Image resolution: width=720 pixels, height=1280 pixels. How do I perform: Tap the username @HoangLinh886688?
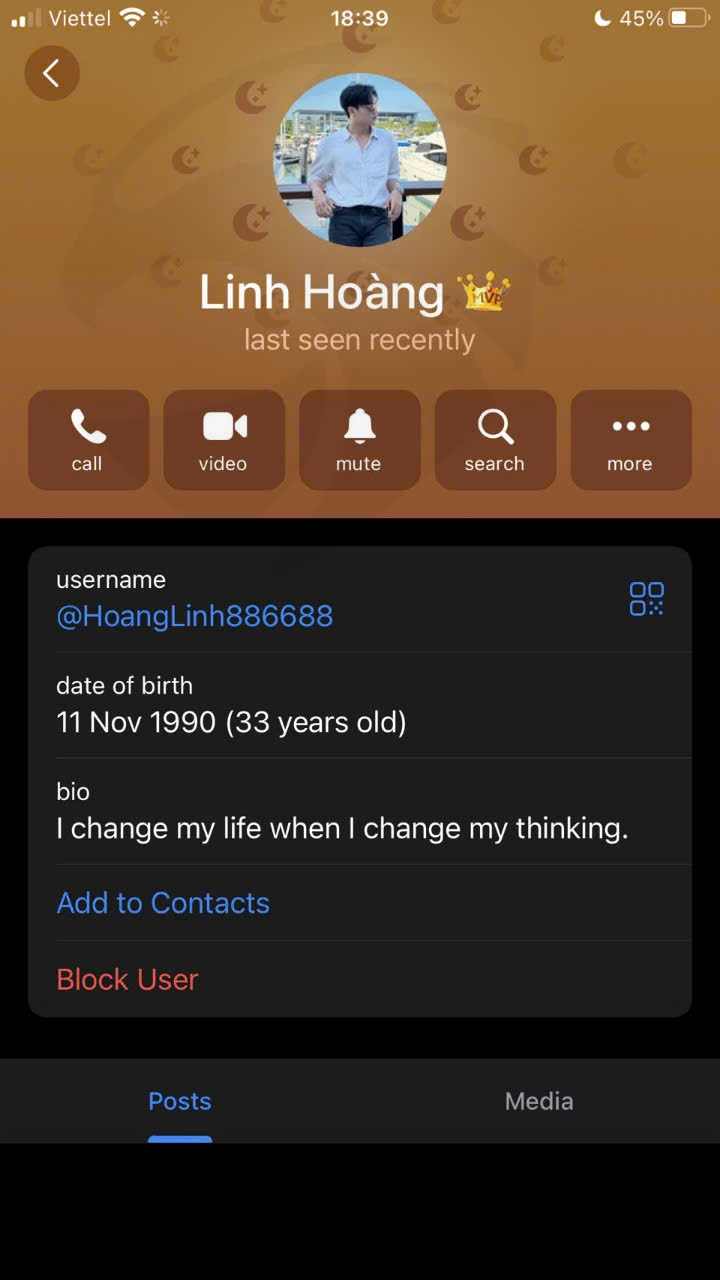[195, 615]
